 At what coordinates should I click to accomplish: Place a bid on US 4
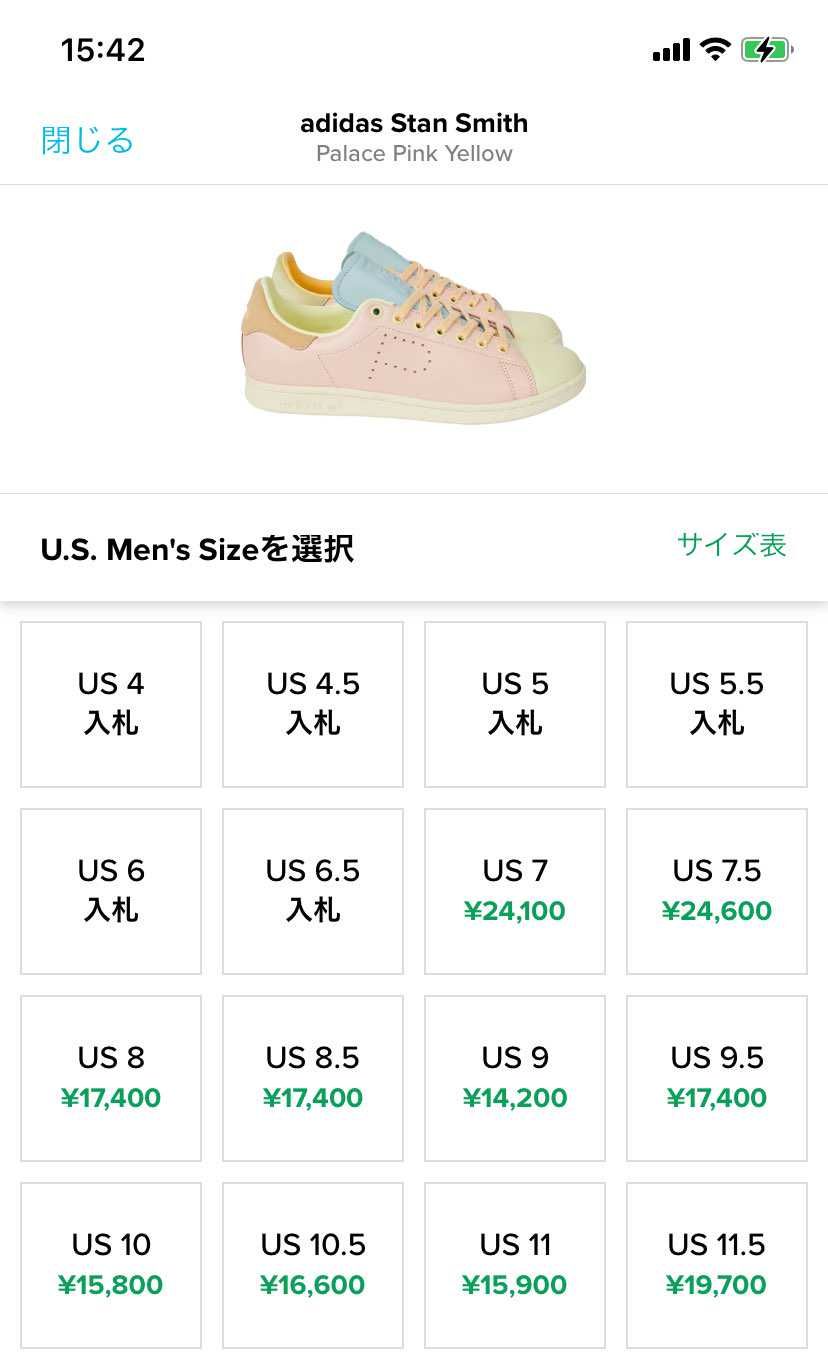click(110, 703)
